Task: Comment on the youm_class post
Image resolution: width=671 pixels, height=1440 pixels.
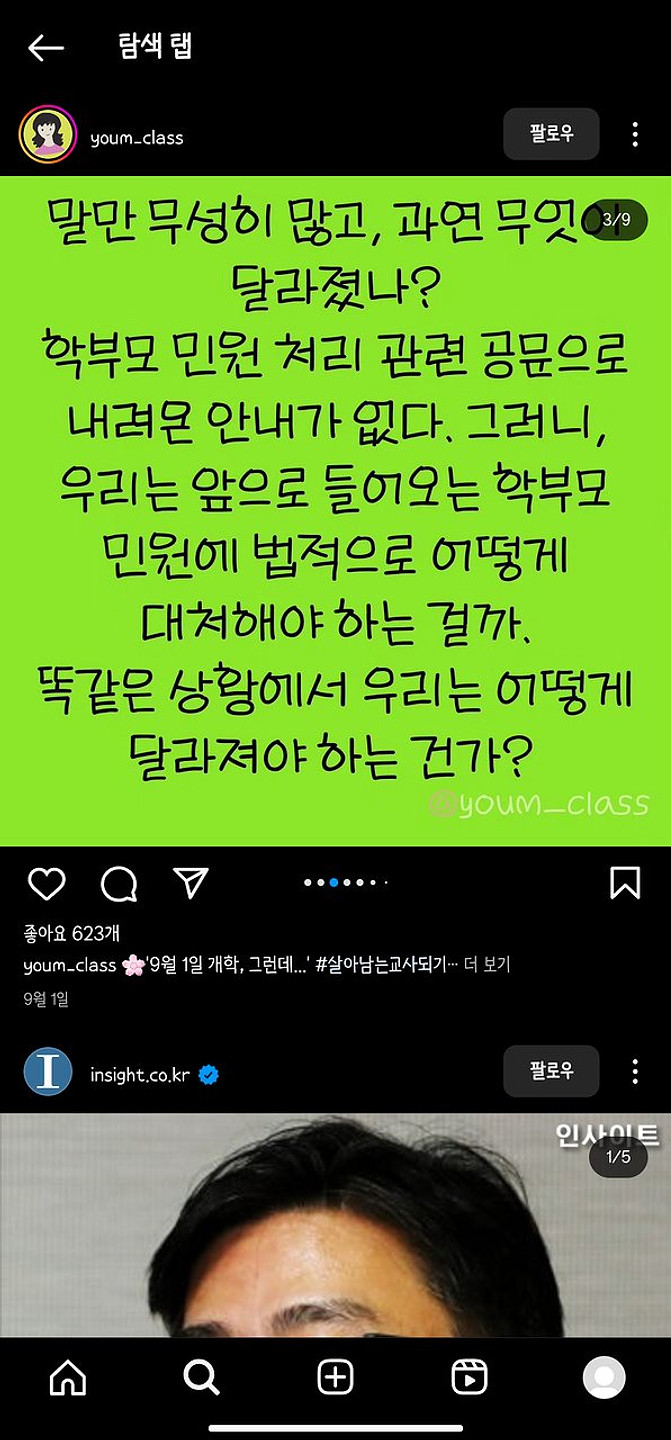Action: 118,883
